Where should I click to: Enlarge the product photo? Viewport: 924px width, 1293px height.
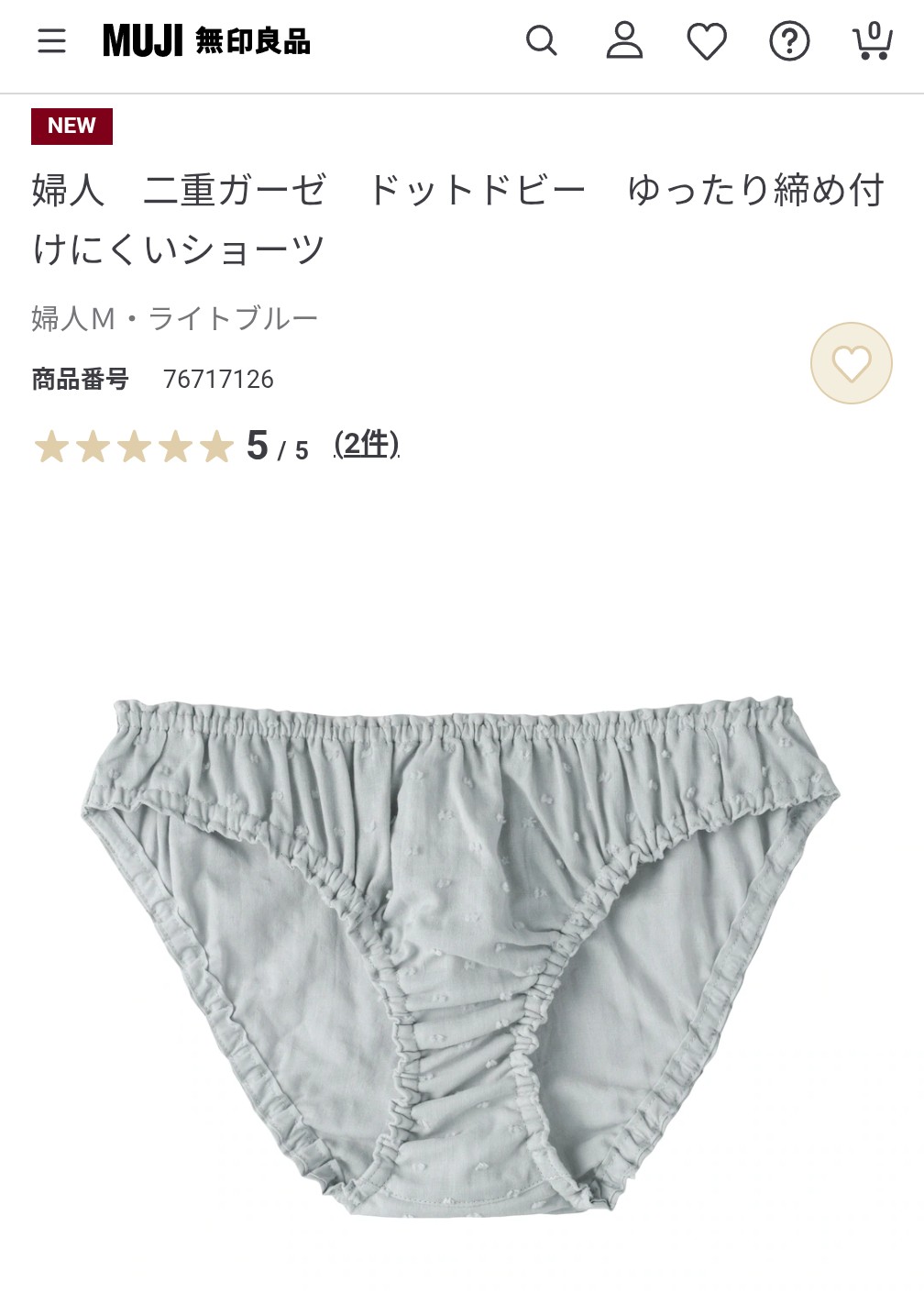click(x=461, y=954)
